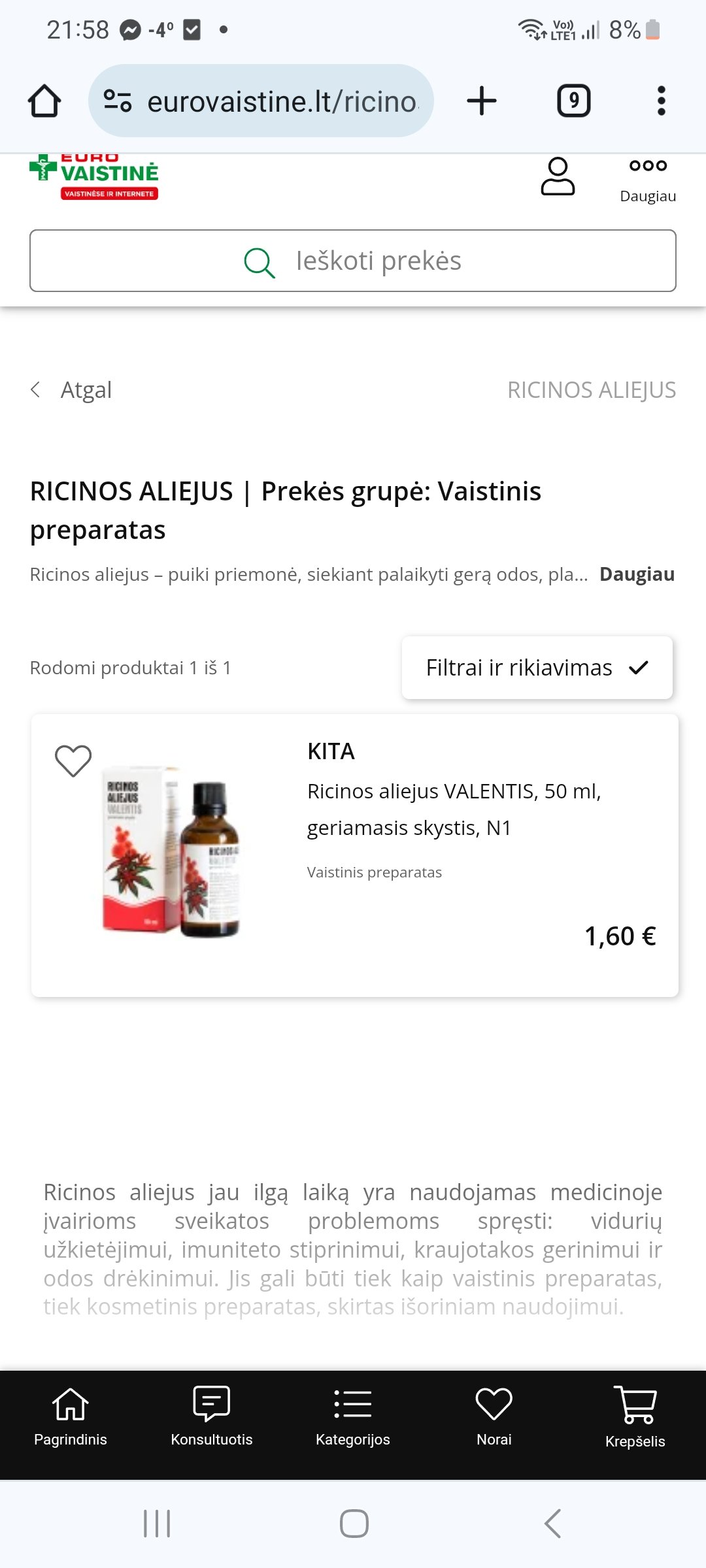This screenshot has height=1568, width=706.
Task: Tap the system back button
Action: [x=552, y=1524]
